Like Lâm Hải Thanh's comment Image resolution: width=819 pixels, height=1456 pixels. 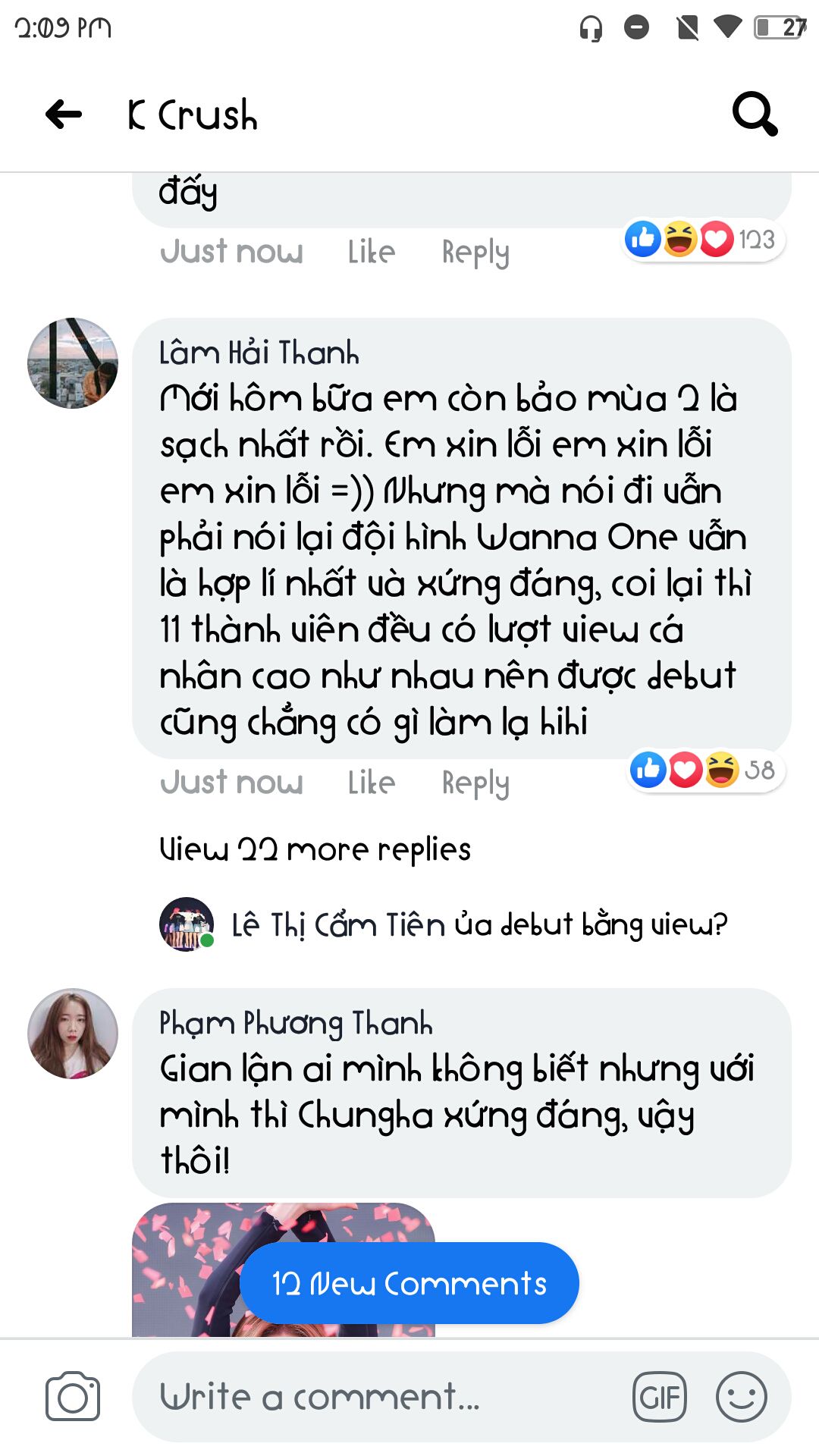pos(371,783)
